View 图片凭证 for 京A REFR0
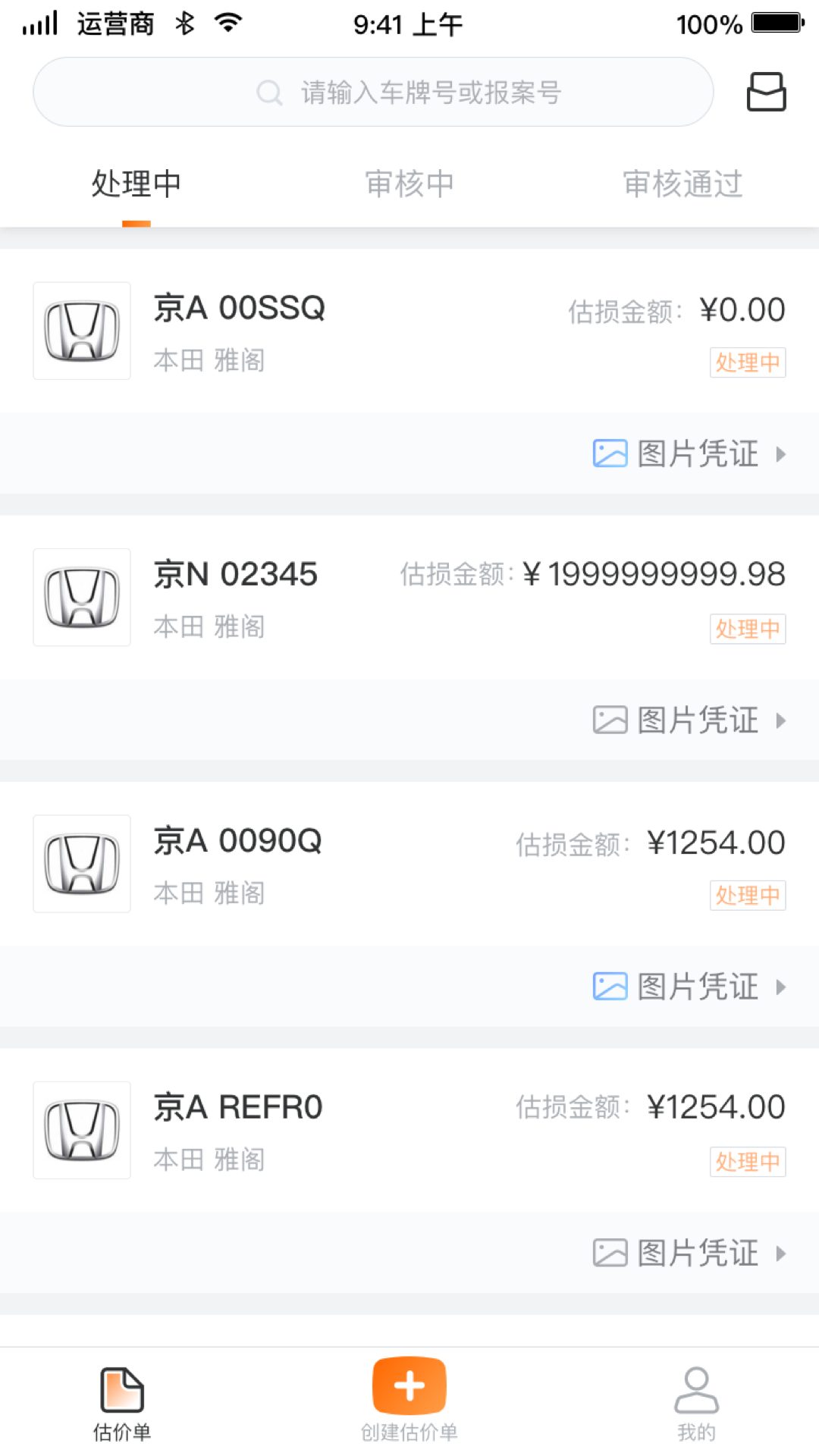The image size is (819, 1456). [689, 1253]
